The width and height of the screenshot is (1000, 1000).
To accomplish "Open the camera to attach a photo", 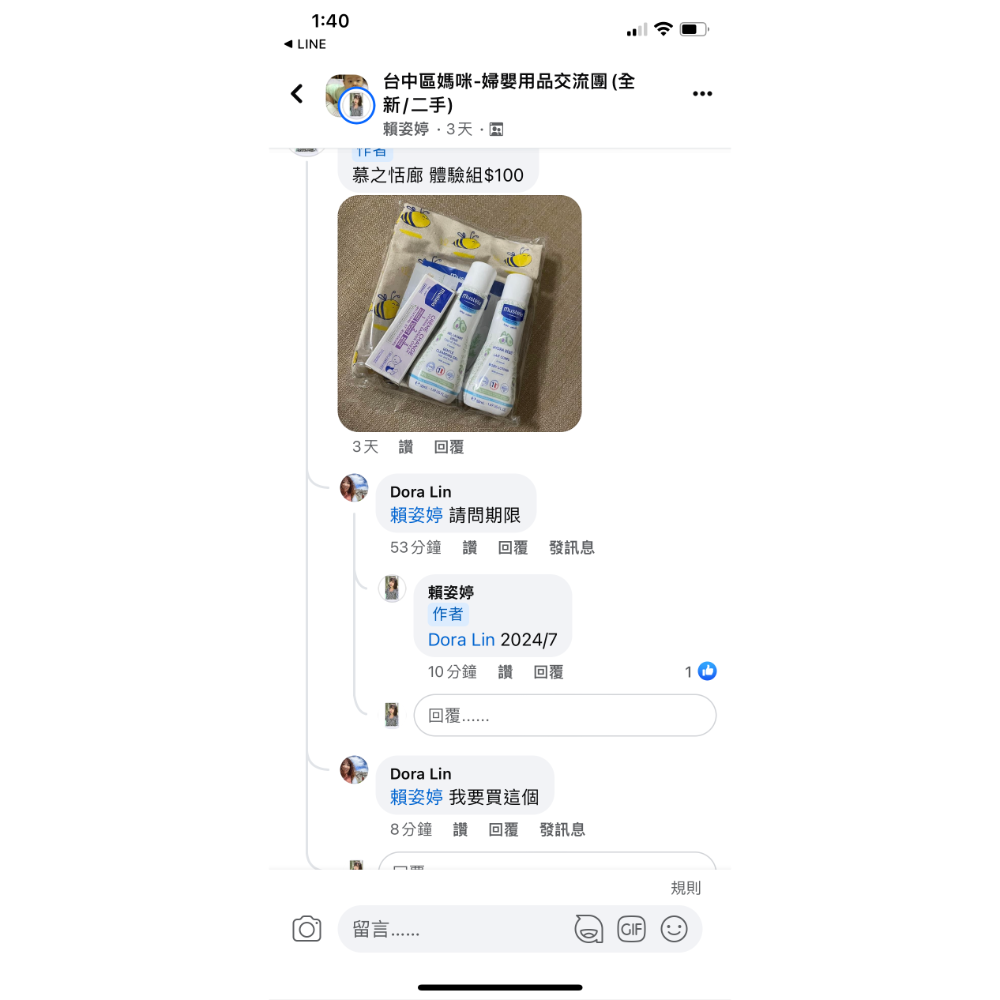I will click(307, 929).
